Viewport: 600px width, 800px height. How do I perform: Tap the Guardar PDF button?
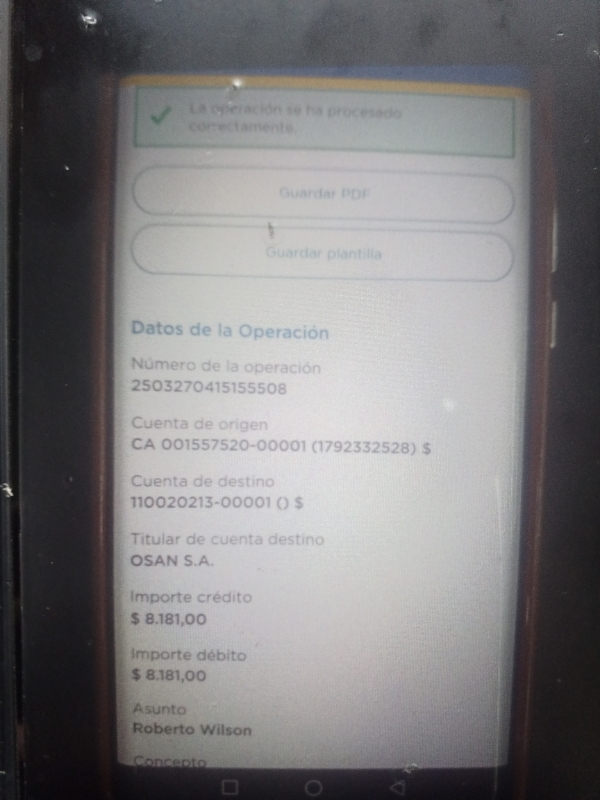(322, 194)
